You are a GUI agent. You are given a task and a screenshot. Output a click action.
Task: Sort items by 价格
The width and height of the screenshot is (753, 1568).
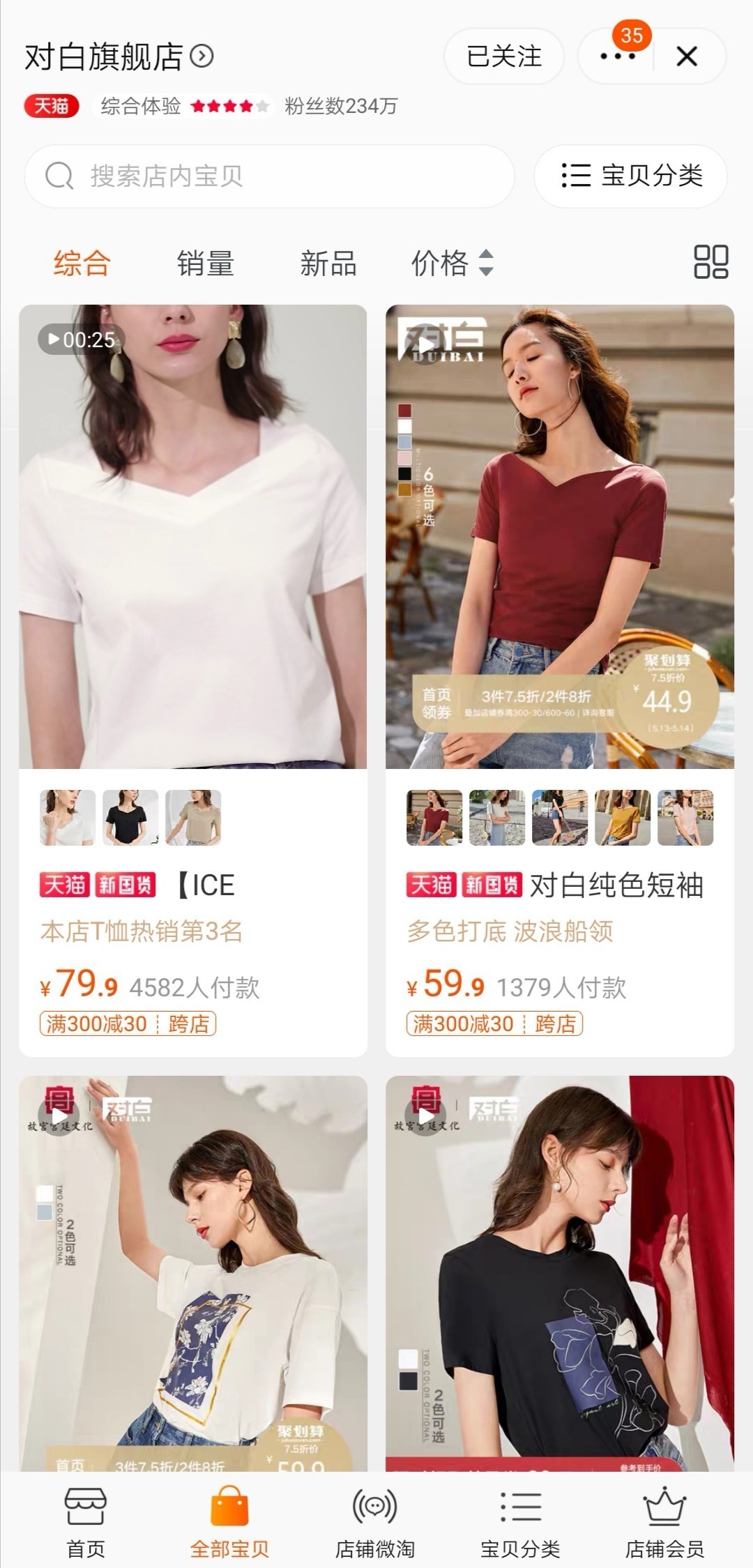pos(452,264)
